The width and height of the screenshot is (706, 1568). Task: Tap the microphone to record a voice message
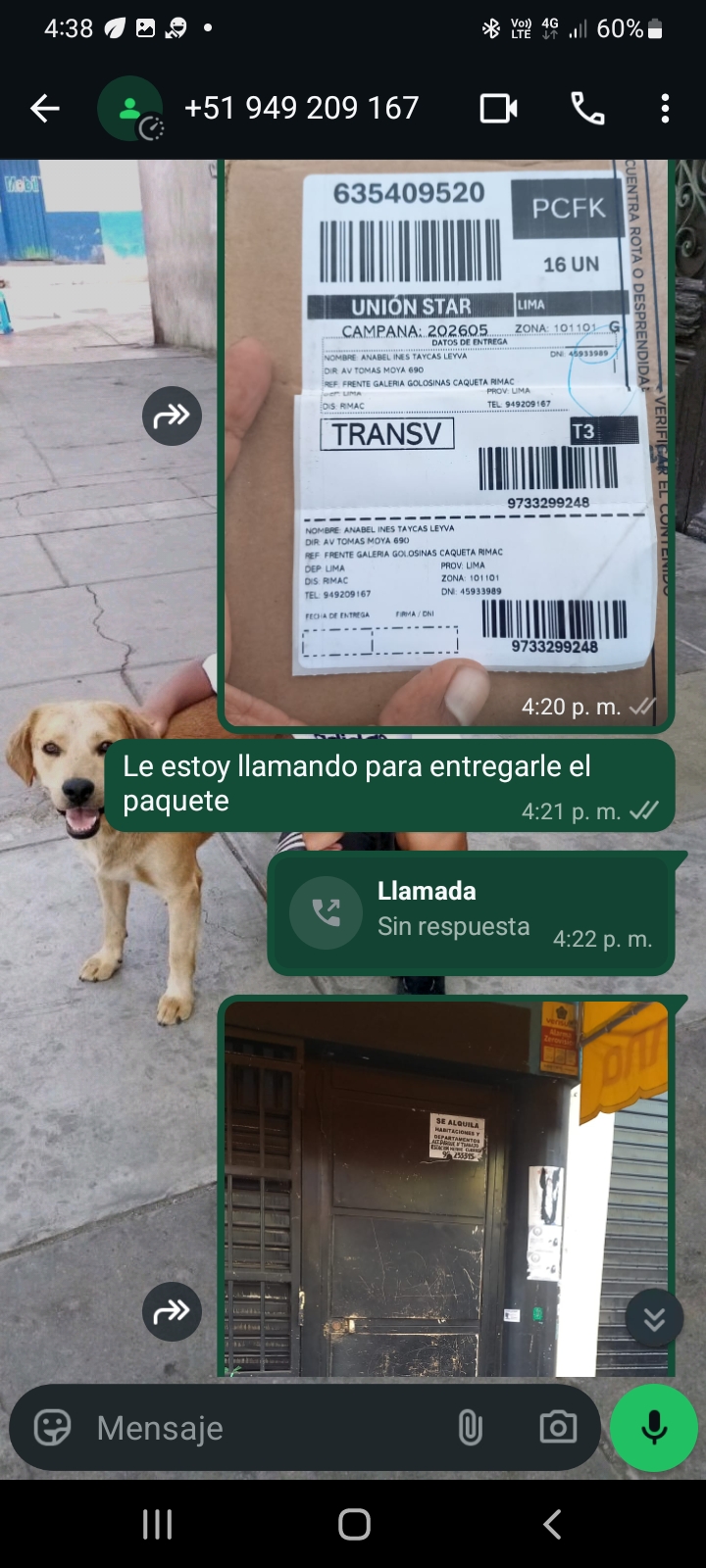(654, 1428)
